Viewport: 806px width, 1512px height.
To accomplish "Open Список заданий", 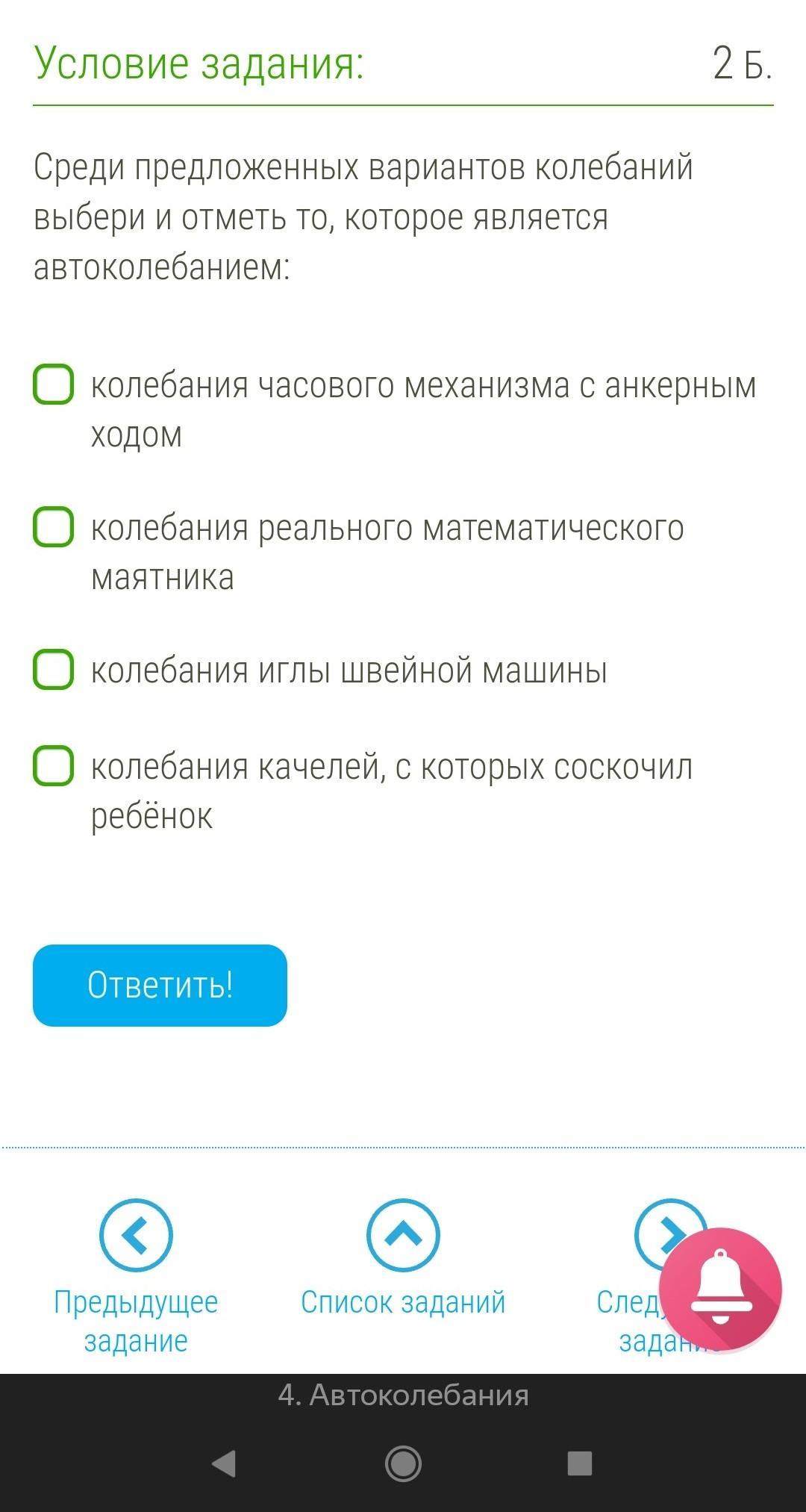I will [403, 1259].
